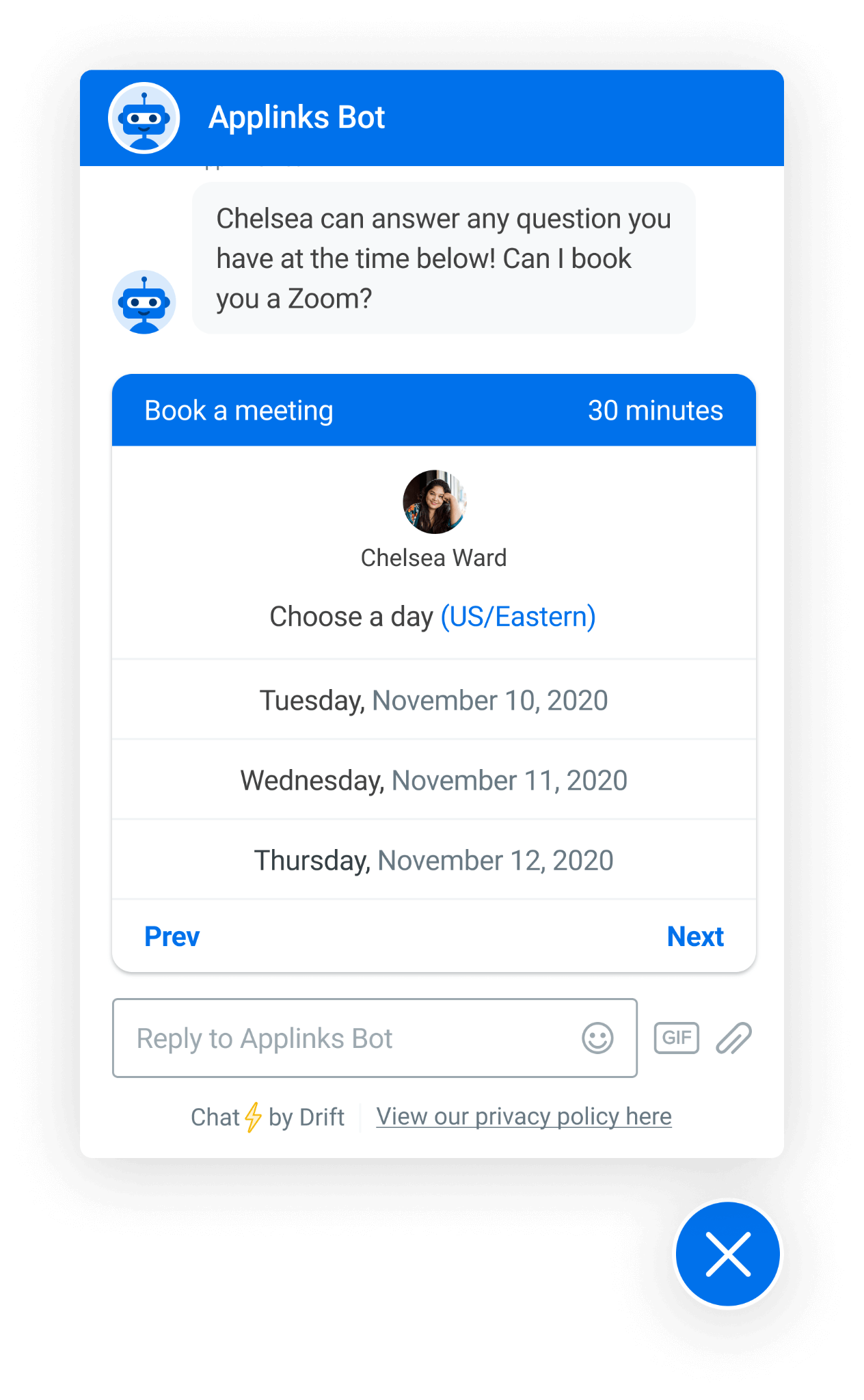
Task: View our privacy policy here
Action: click(524, 1116)
